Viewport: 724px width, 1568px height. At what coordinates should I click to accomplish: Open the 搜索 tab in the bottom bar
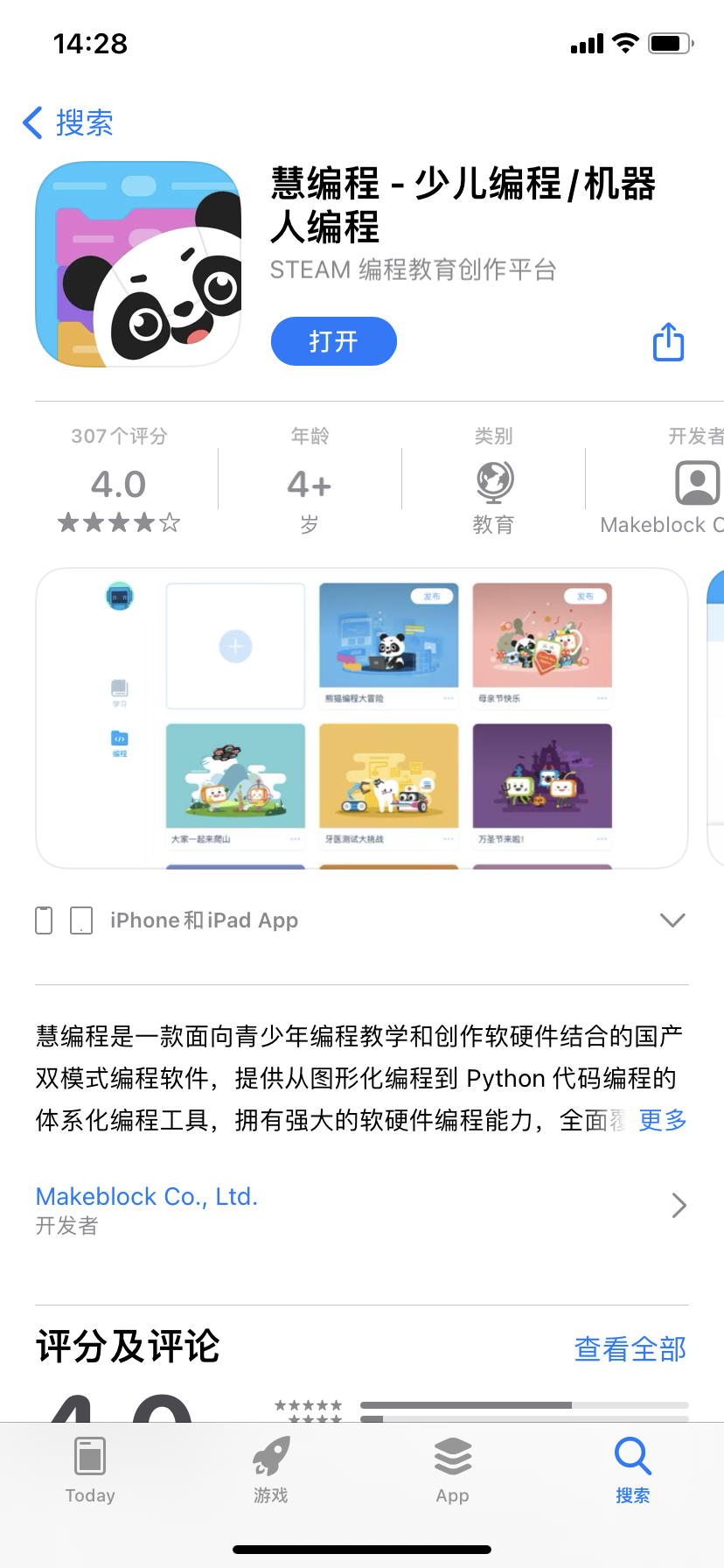coord(632,1472)
